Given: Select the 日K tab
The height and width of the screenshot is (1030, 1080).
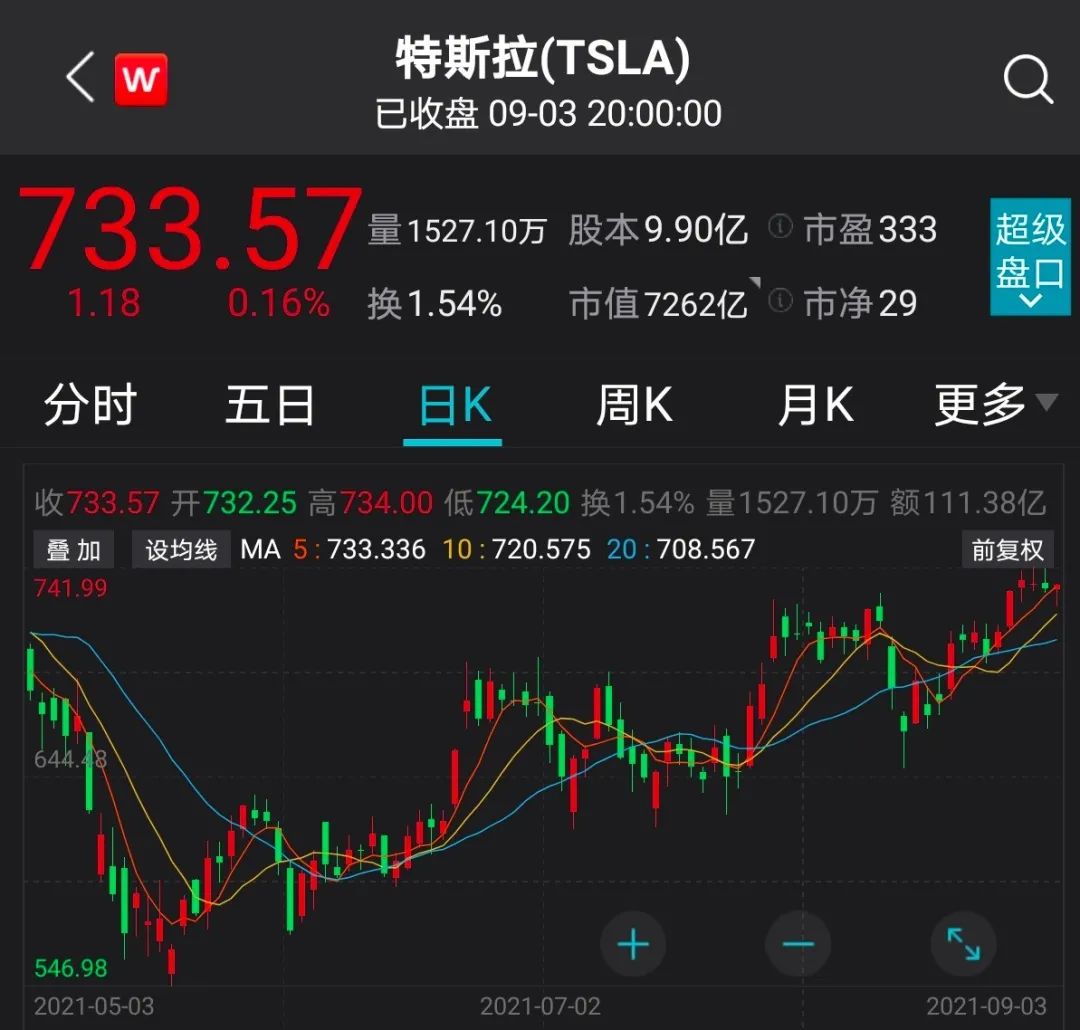Looking at the screenshot, I should [x=453, y=406].
